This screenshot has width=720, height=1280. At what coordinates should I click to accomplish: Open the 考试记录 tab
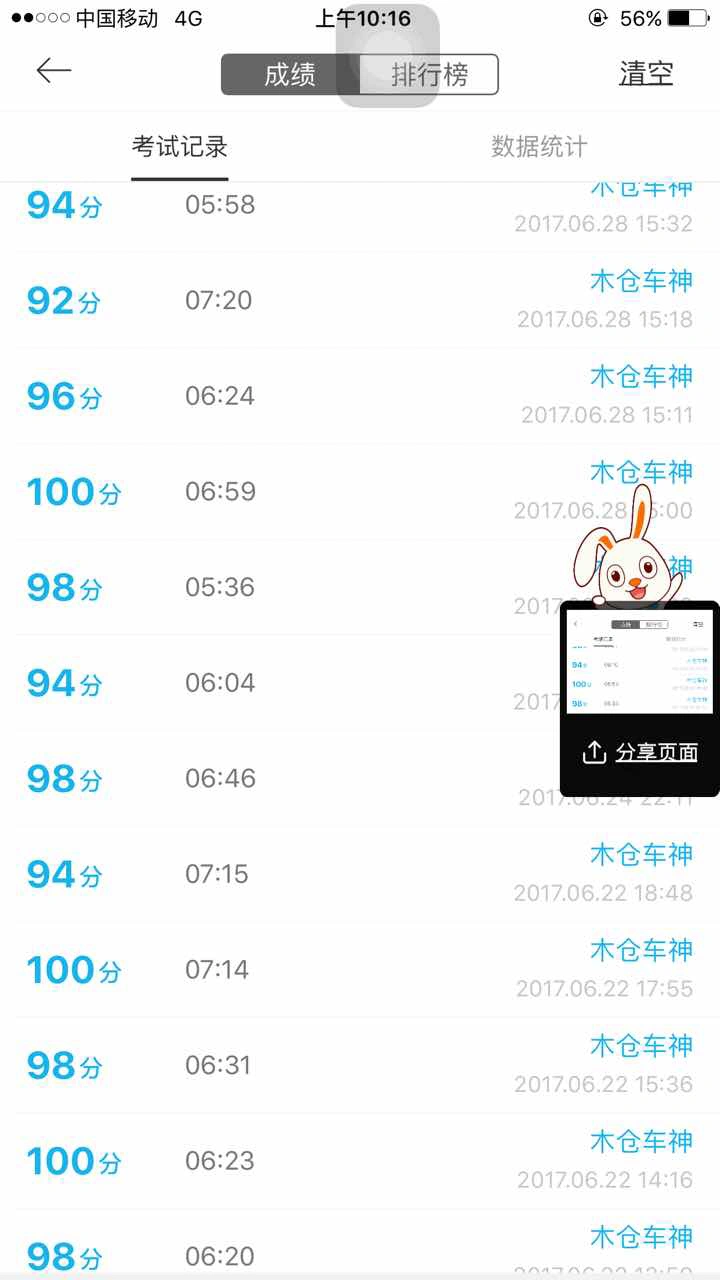pyautogui.click(x=180, y=147)
